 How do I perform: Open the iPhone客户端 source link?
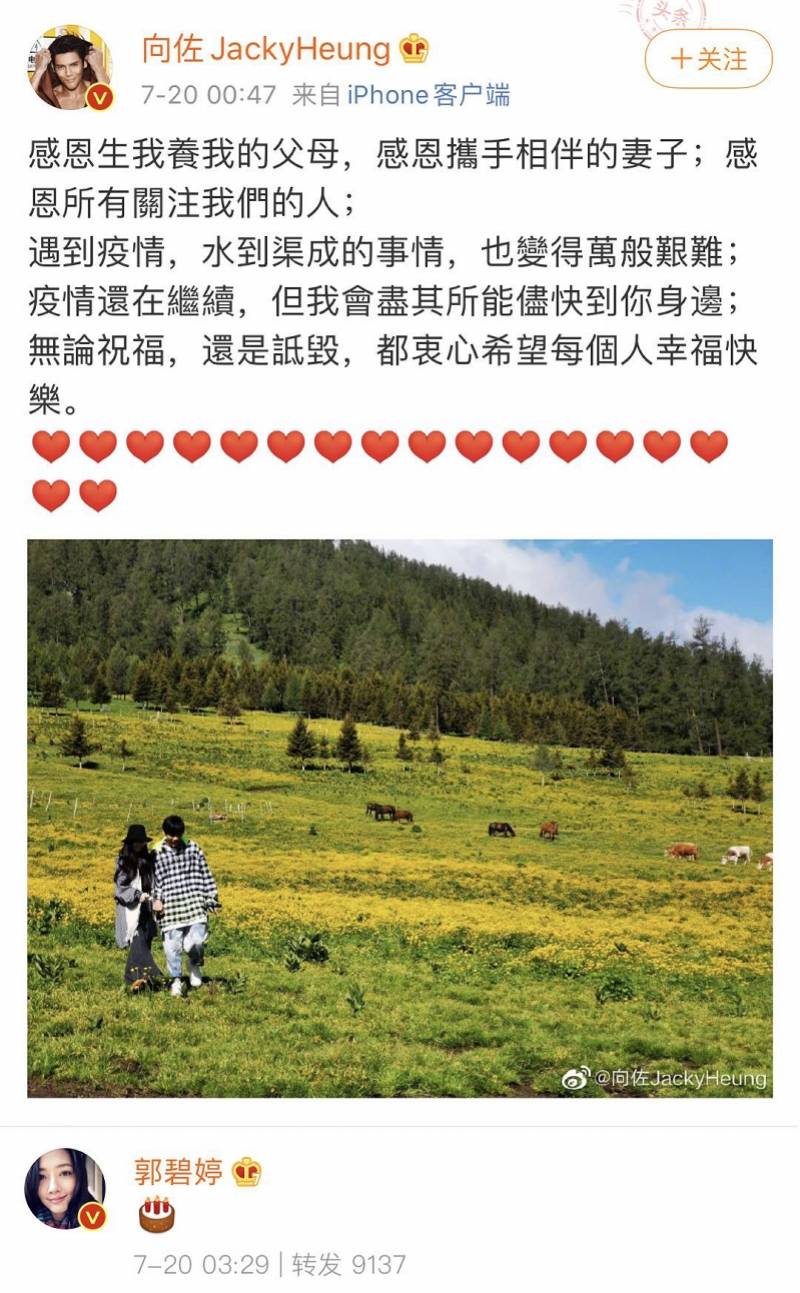point(428,95)
